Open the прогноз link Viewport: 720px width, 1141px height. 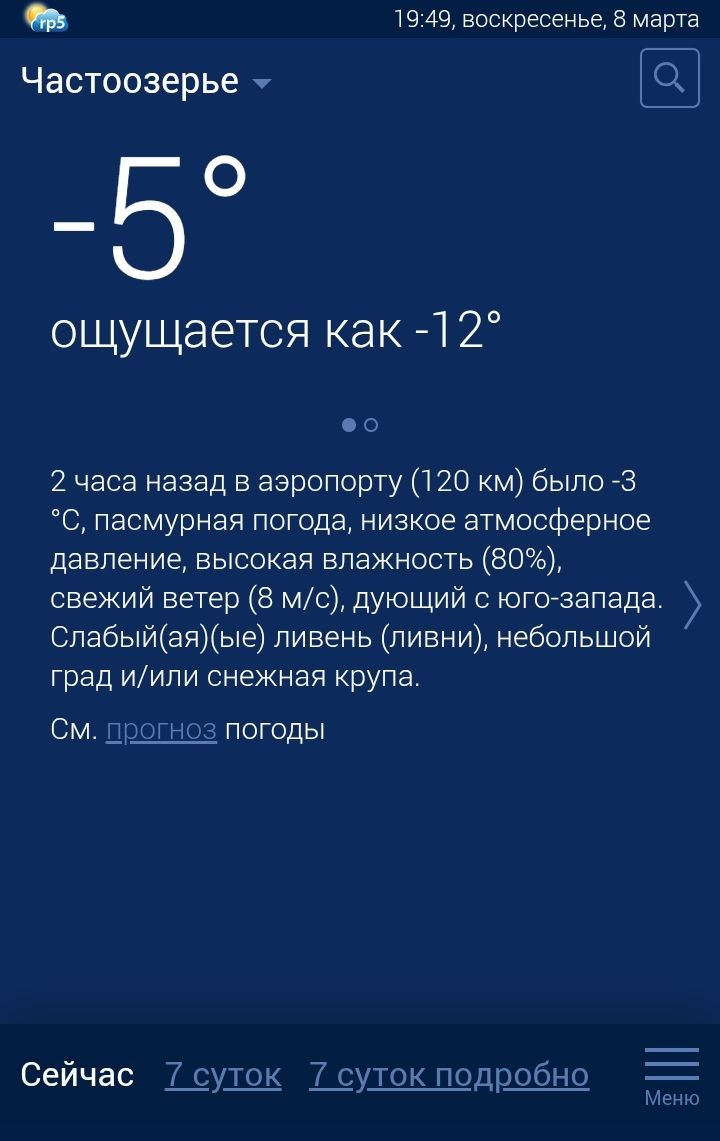(x=162, y=729)
